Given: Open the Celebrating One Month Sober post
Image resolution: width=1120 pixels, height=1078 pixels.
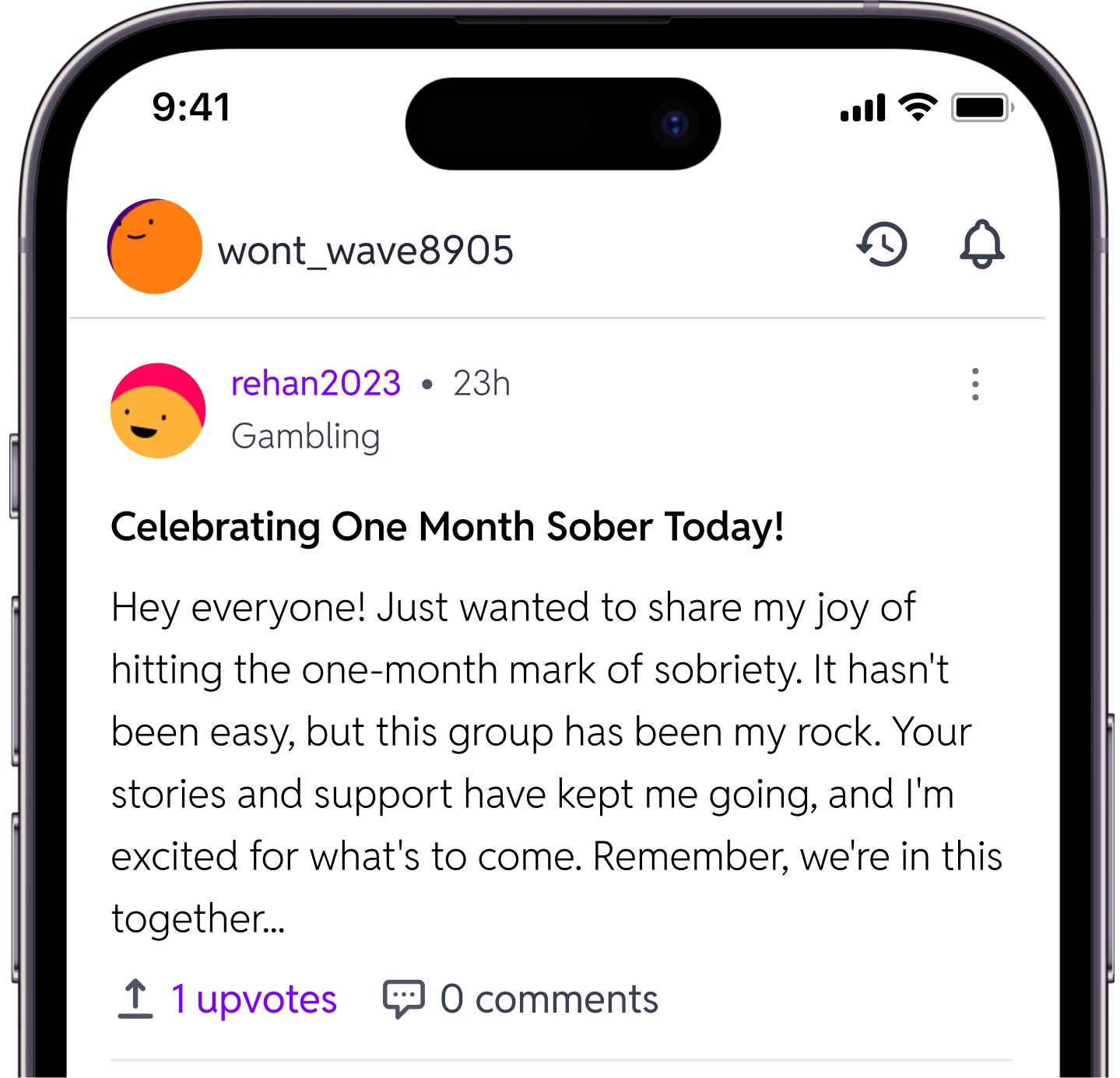Looking at the screenshot, I should tap(447, 527).
